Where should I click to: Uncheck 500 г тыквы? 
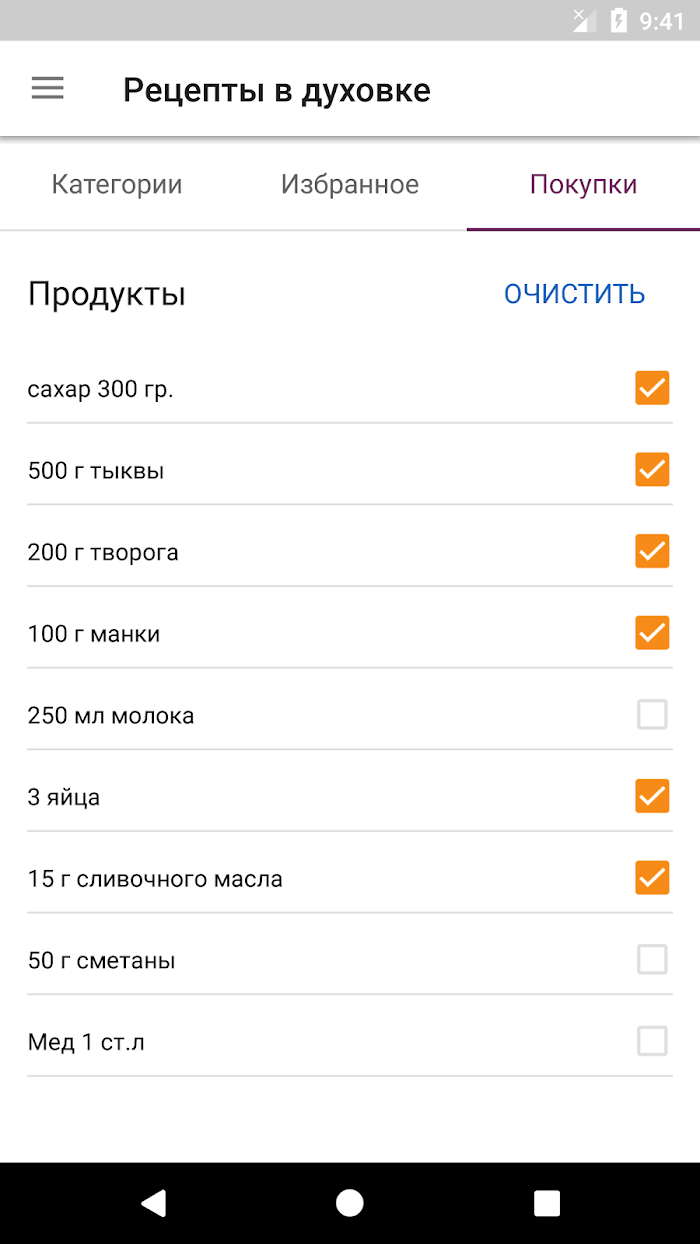tap(652, 470)
